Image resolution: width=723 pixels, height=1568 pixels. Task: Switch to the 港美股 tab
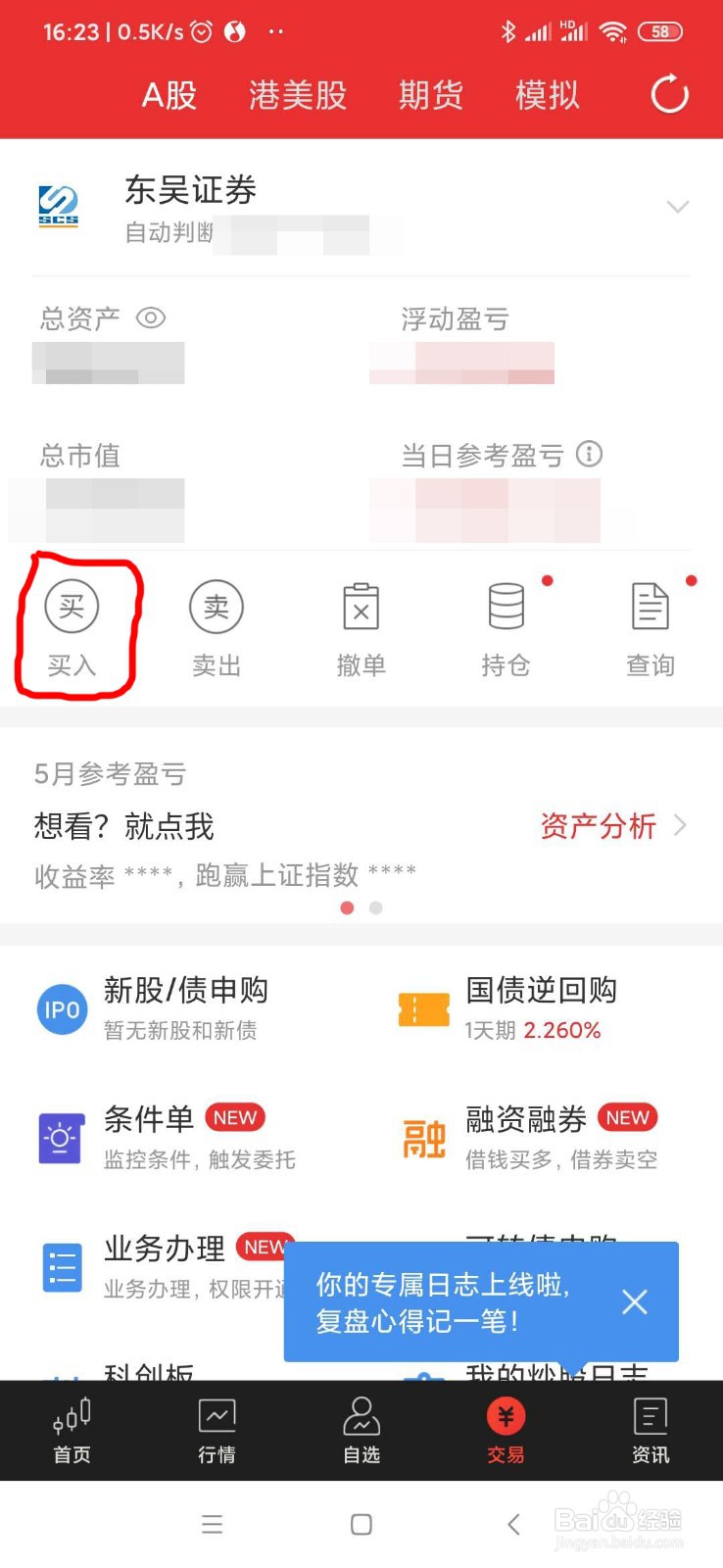tap(297, 95)
